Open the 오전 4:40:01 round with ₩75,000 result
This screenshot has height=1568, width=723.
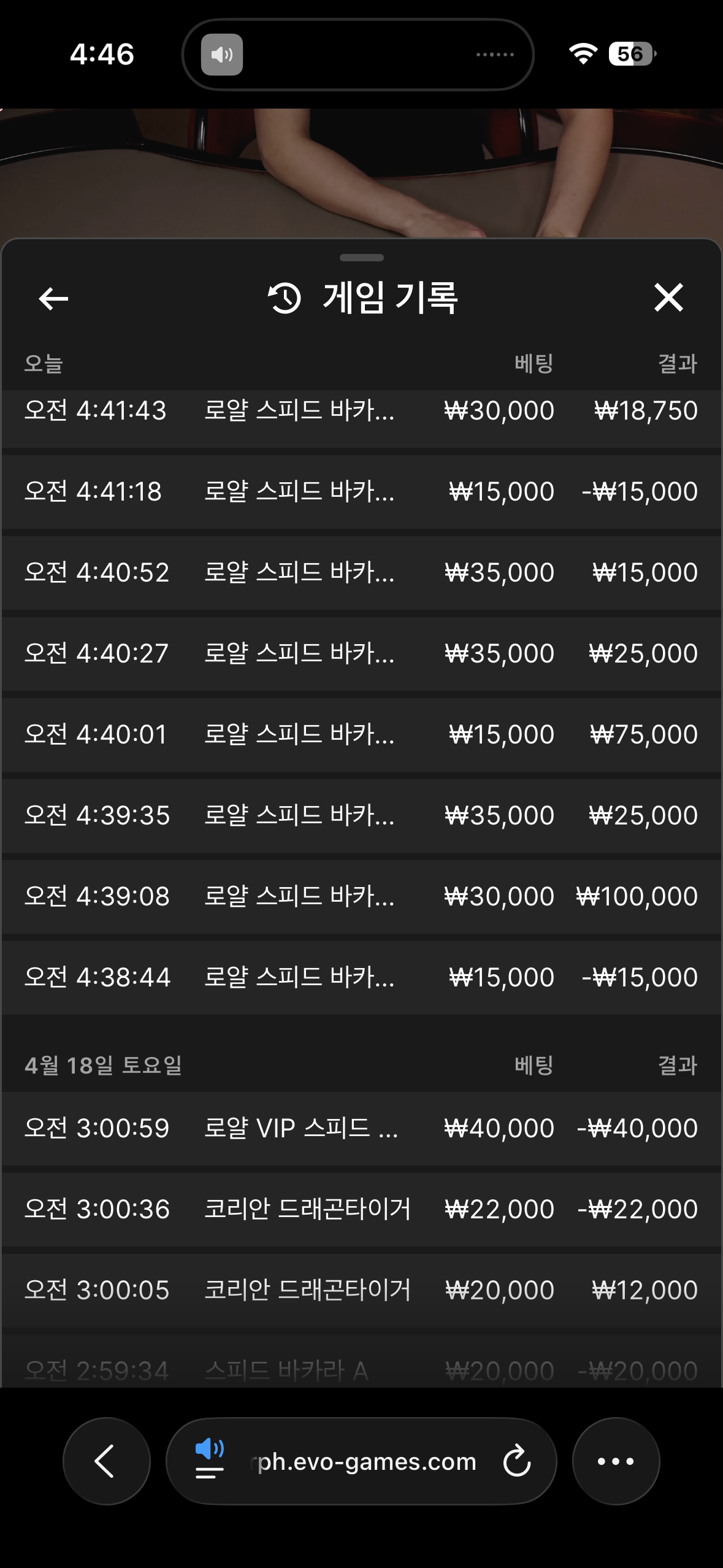point(361,735)
